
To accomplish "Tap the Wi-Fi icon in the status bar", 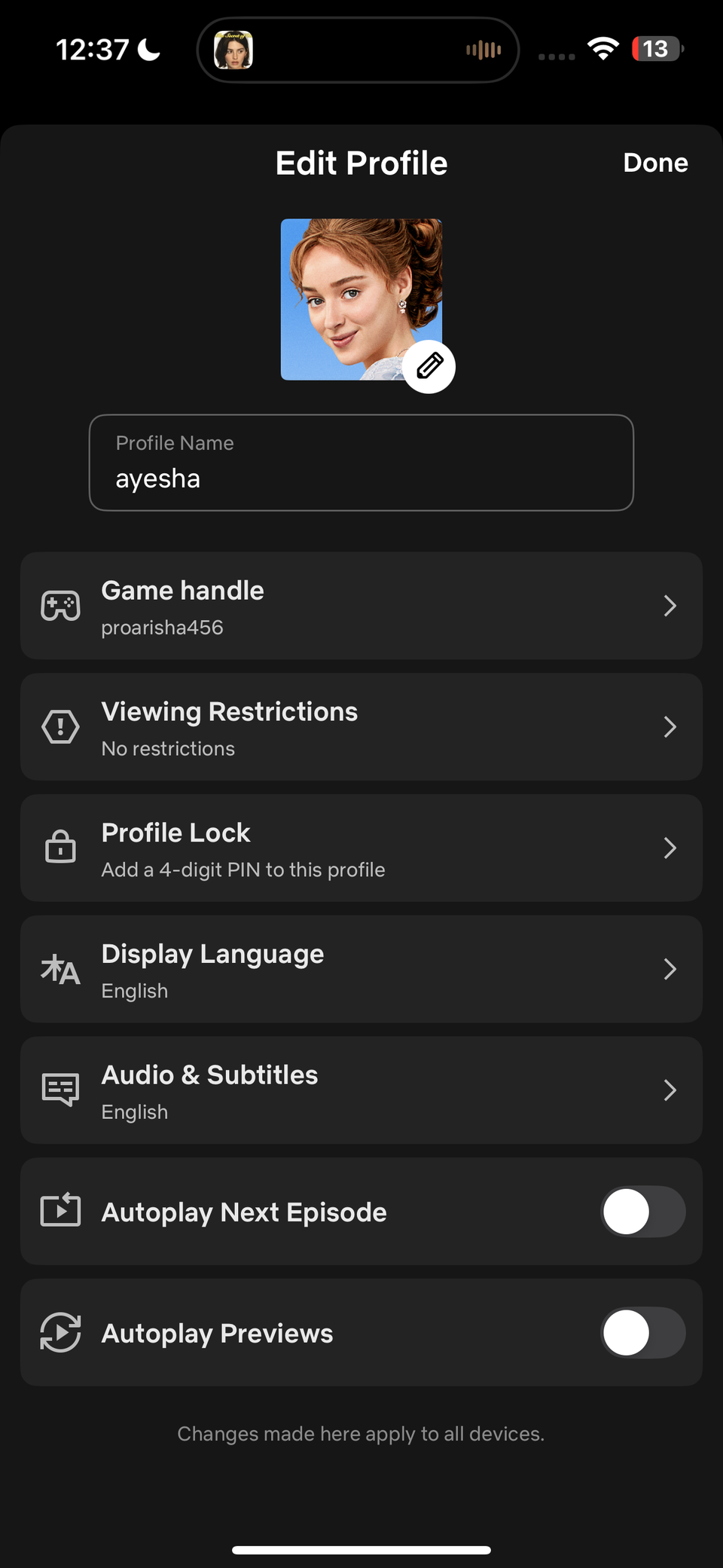I will pyautogui.click(x=602, y=48).
